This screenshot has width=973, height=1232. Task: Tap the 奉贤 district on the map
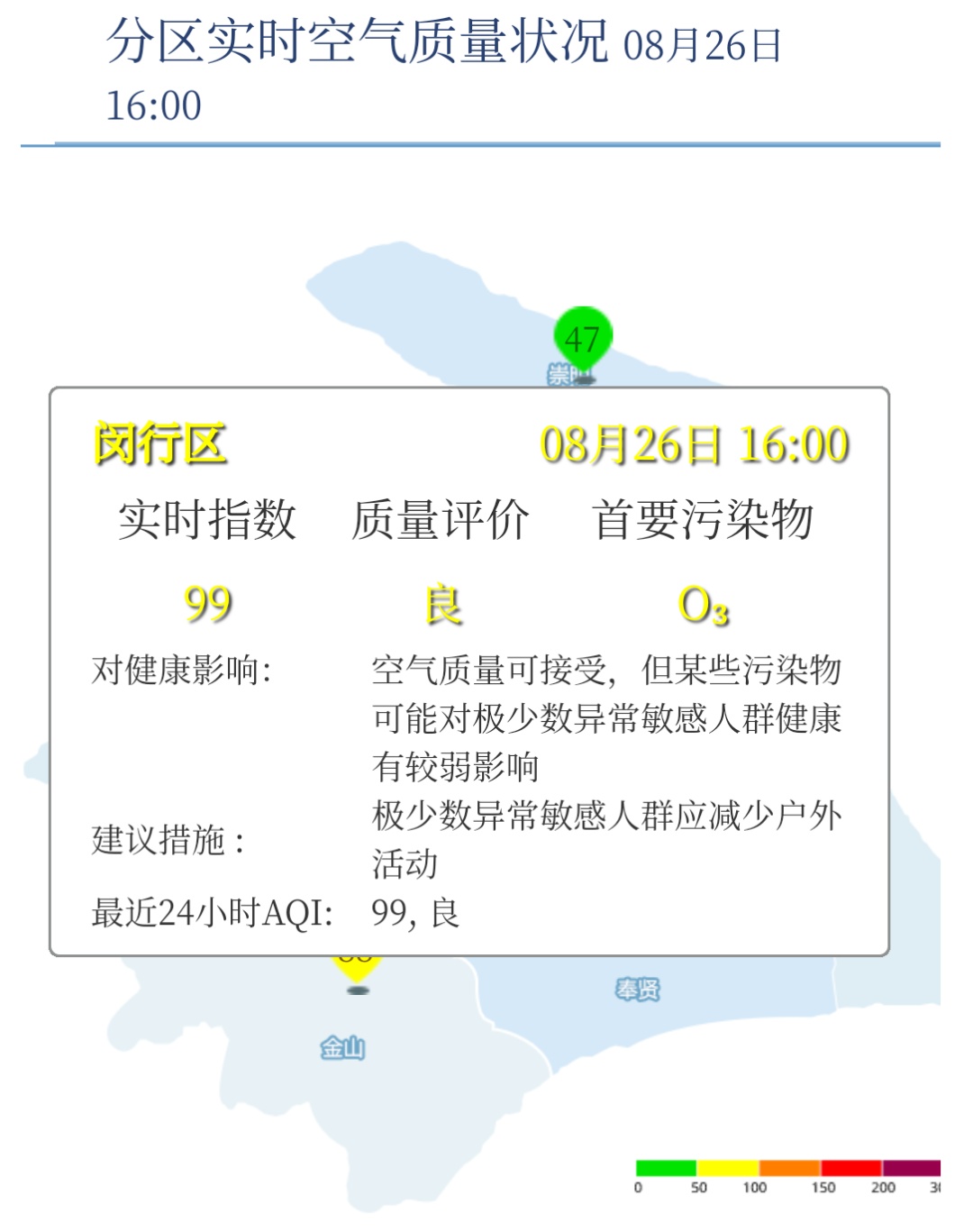coord(637,990)
